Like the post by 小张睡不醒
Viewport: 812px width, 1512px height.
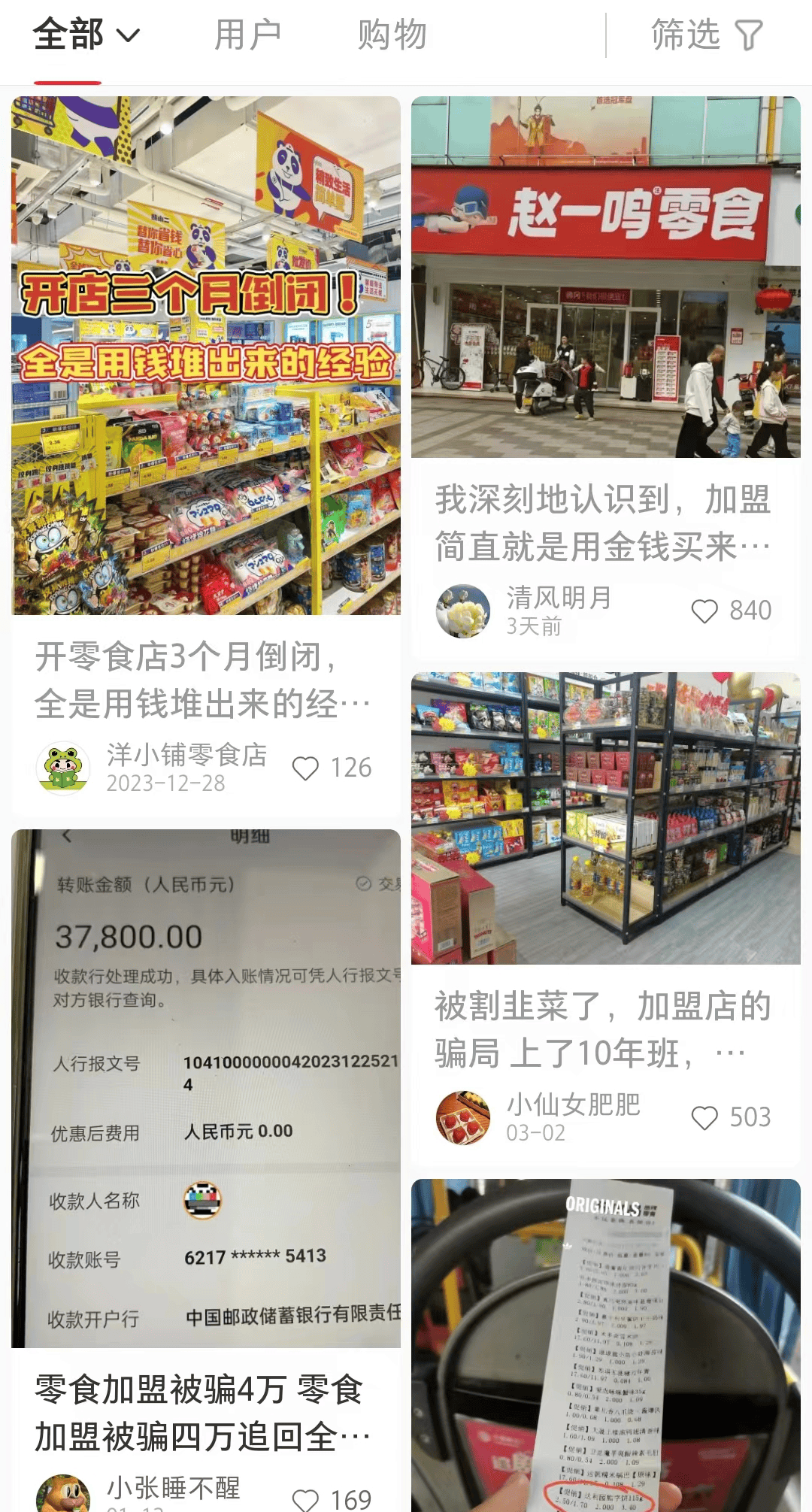[x=306, y=1500]
